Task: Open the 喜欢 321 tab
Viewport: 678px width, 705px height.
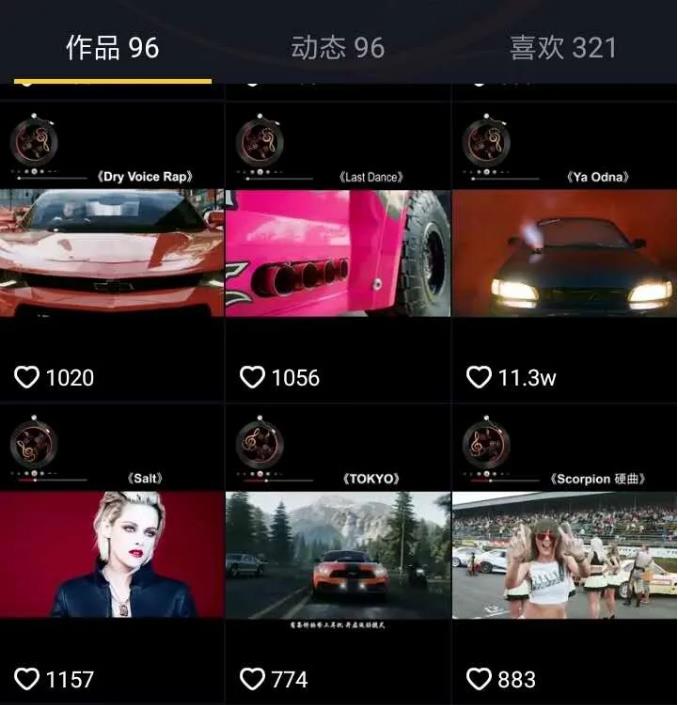Action: click(563, 47)
